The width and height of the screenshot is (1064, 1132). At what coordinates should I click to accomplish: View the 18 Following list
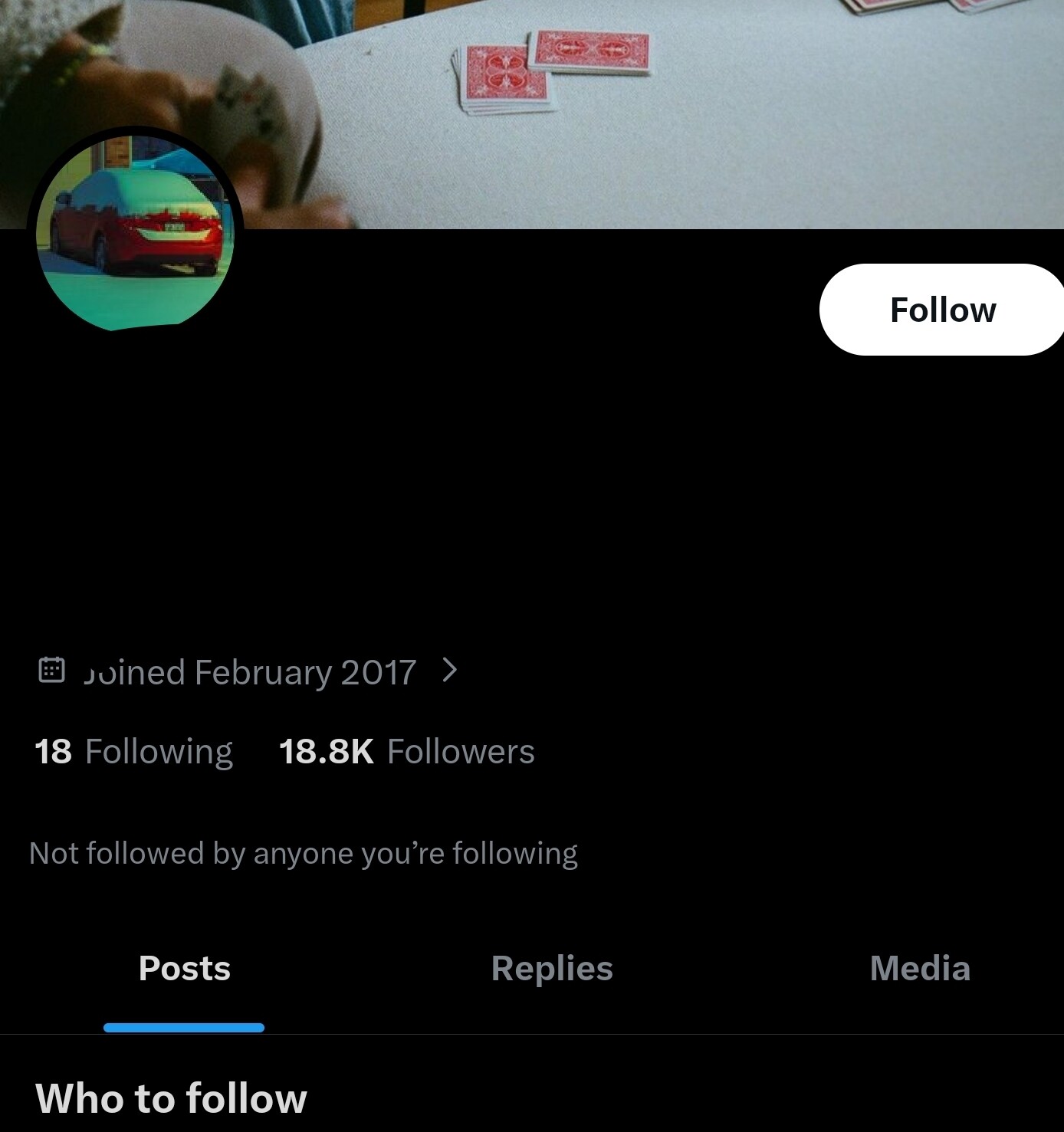pos(134,751)
